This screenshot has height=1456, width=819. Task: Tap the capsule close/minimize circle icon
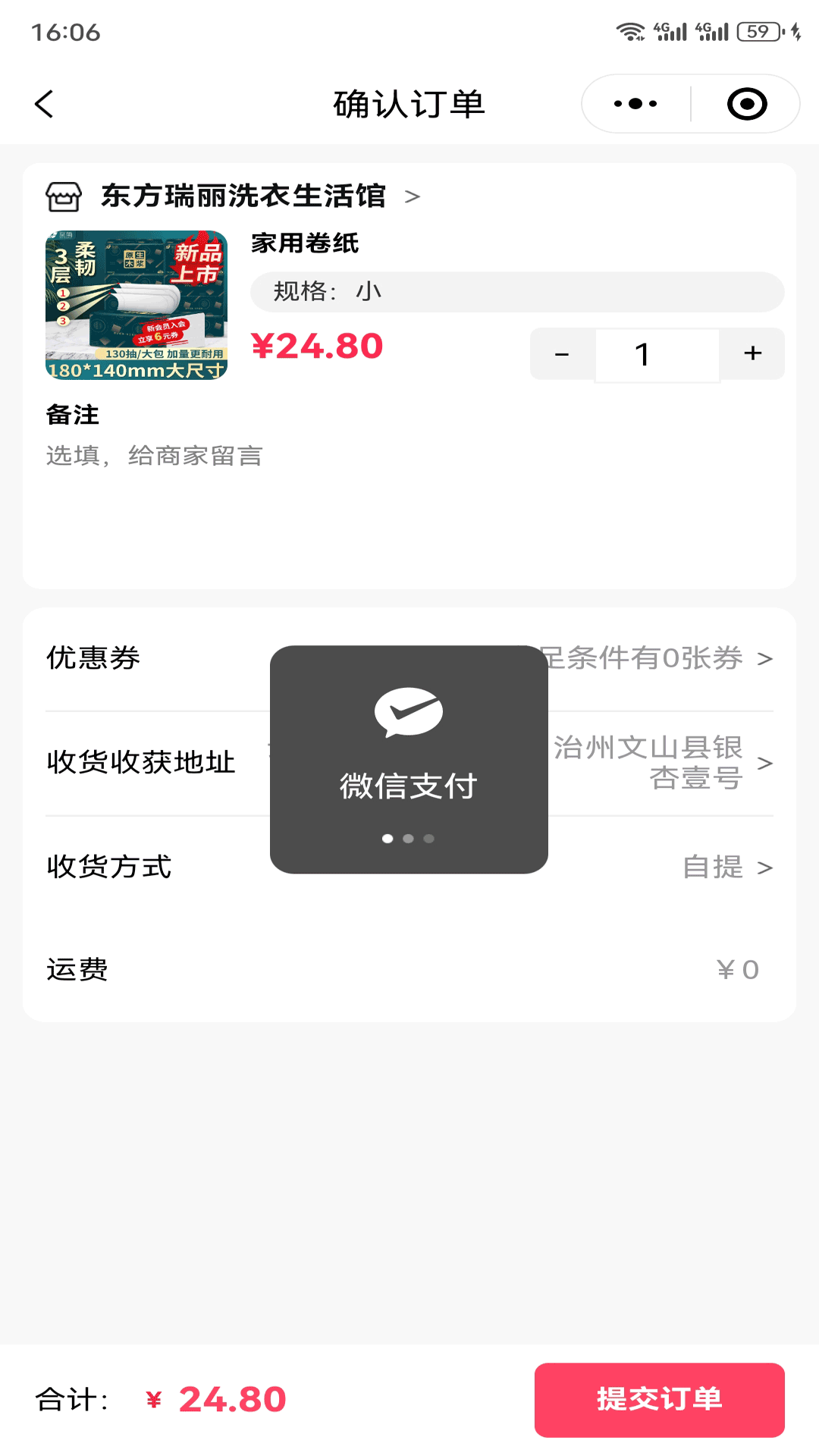tap(747, 104)
